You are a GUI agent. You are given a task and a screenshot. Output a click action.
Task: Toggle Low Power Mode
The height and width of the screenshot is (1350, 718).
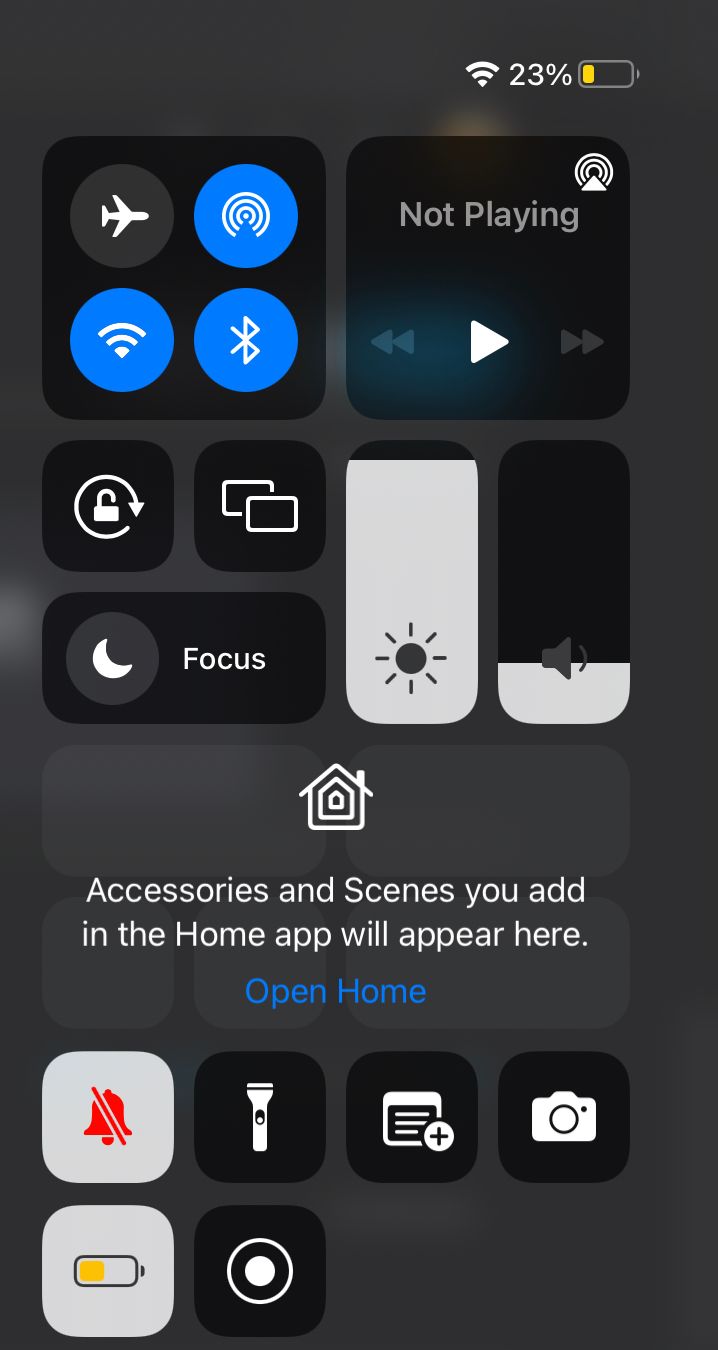[x=108, y=1271]
